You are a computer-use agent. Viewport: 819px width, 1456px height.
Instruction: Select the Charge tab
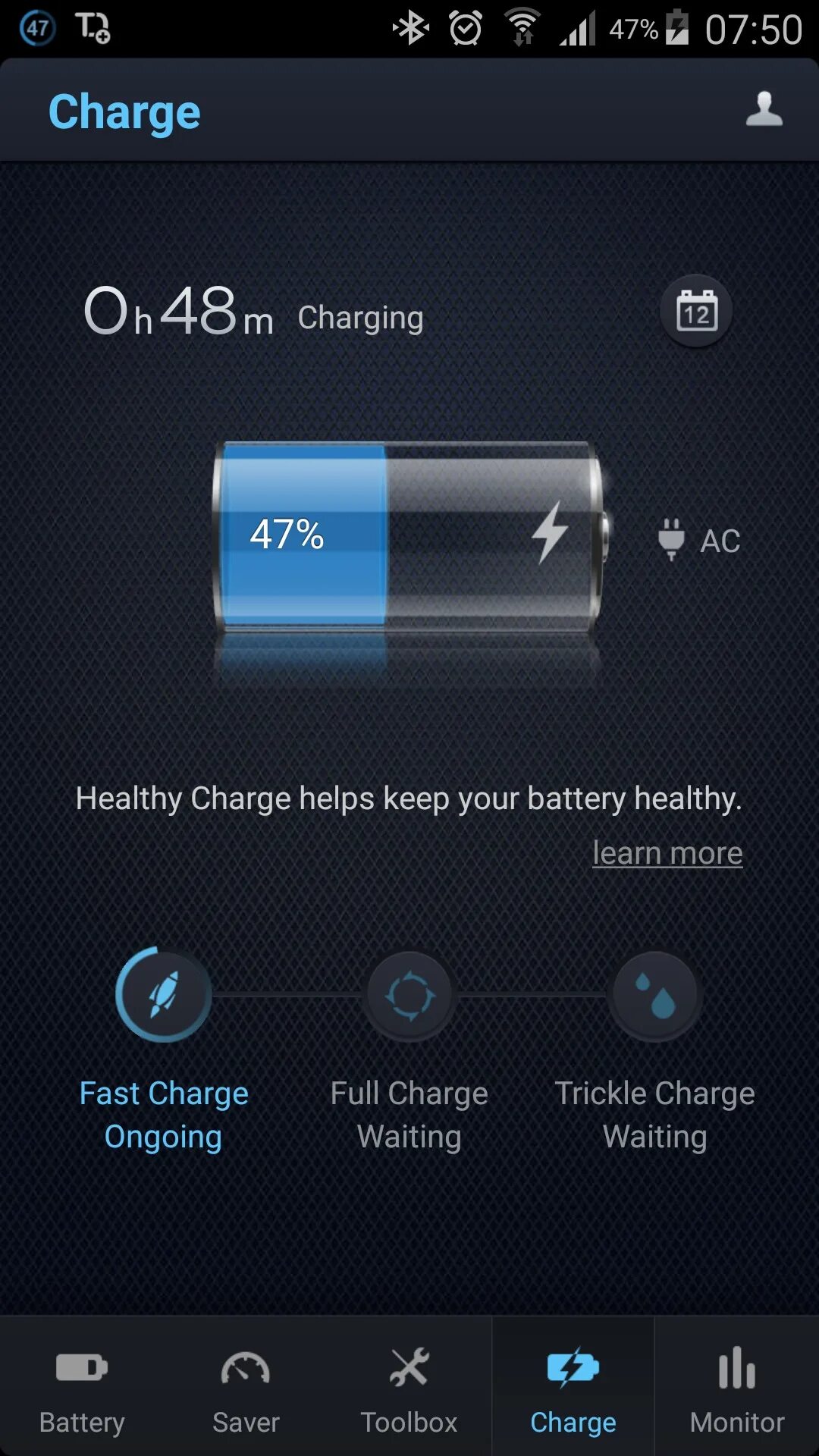point(573,1386)
